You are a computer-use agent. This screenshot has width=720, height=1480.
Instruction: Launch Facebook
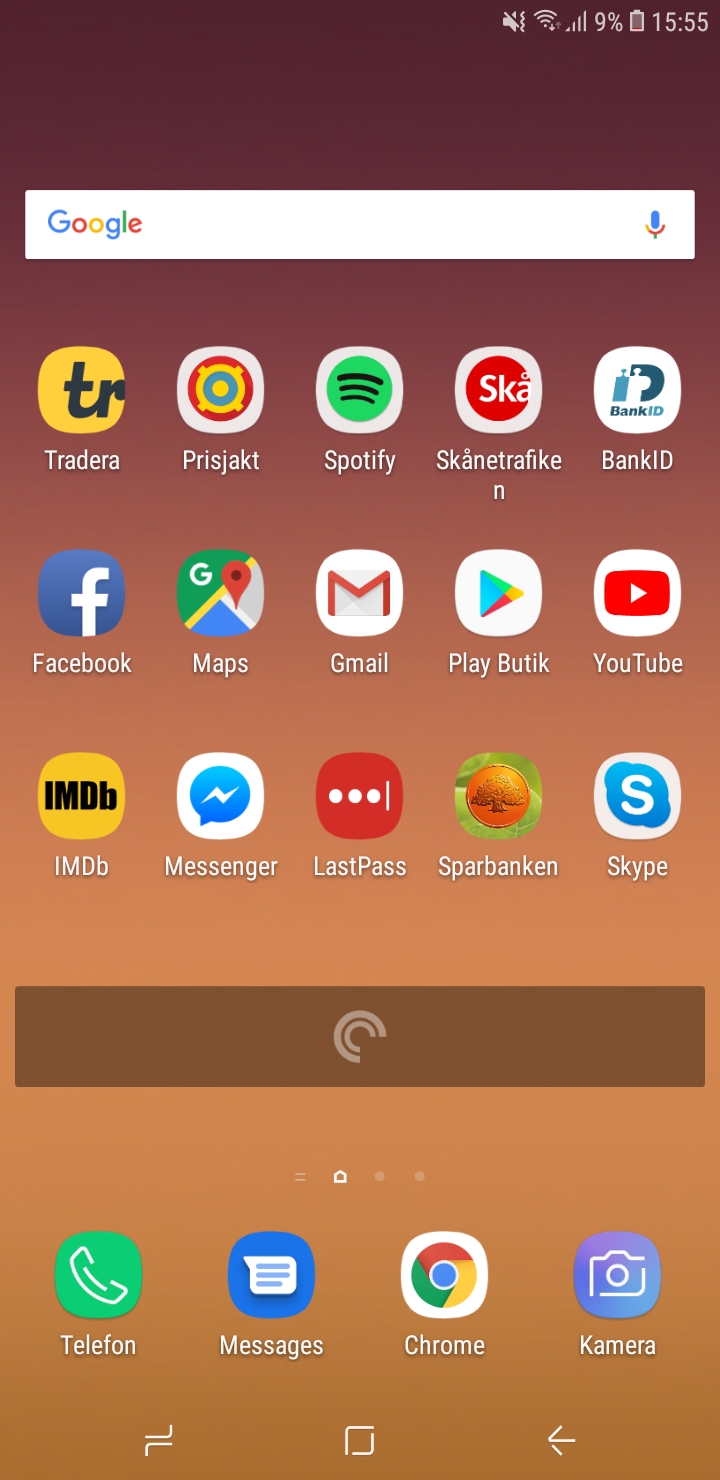pos(82,593)
